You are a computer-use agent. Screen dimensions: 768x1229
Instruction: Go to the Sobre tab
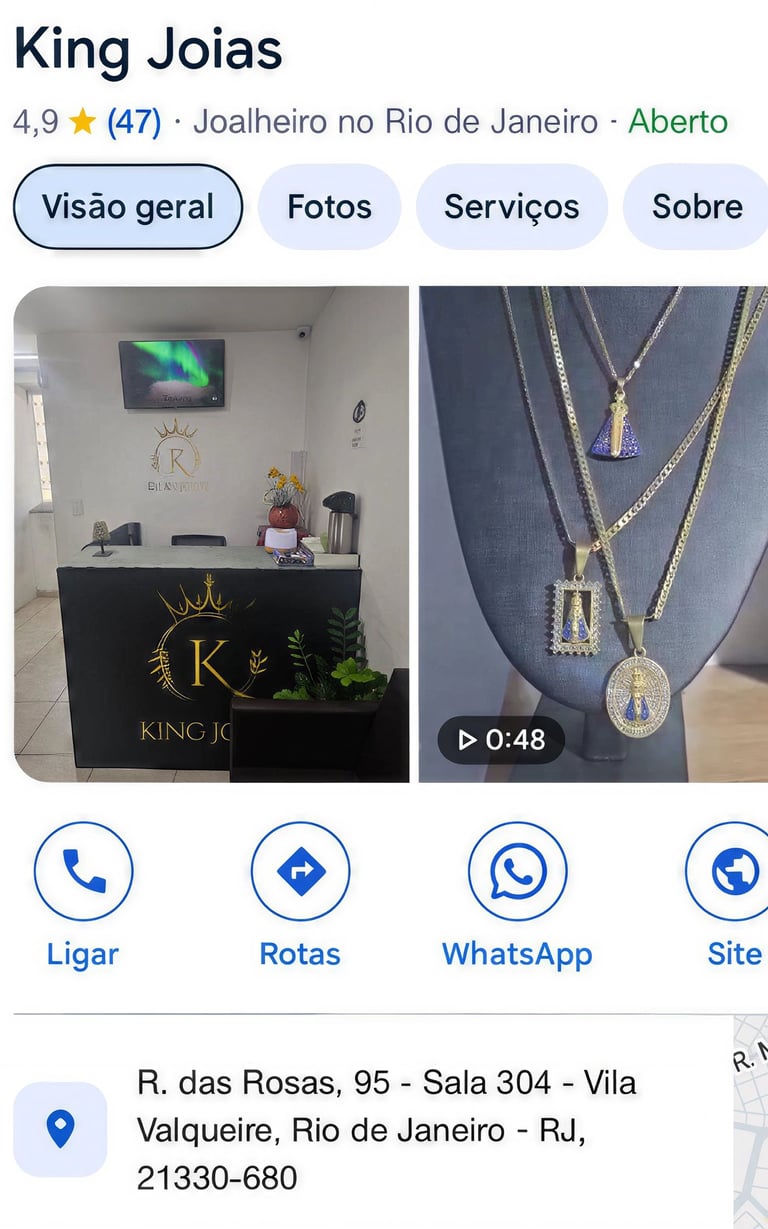(696, 207)
